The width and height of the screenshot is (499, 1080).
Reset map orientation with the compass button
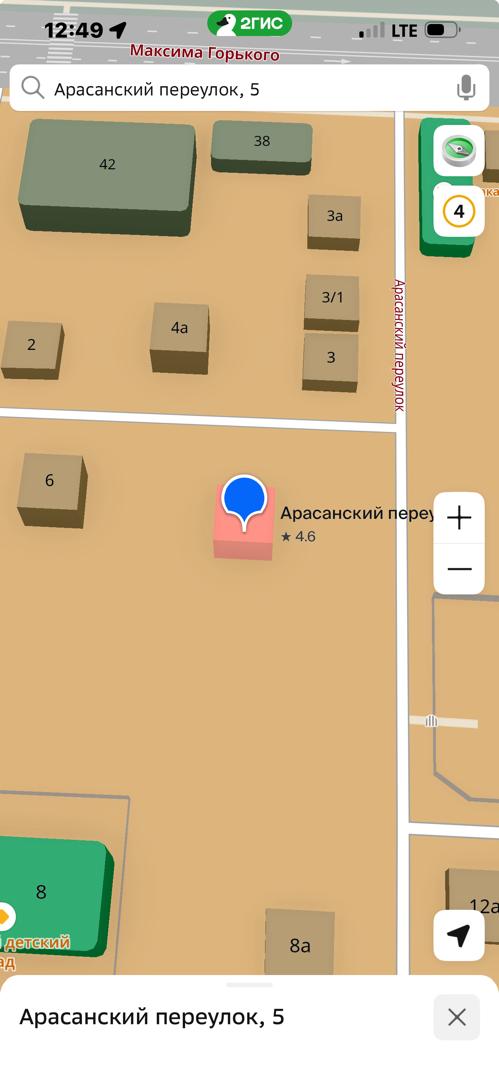[459, 150]
